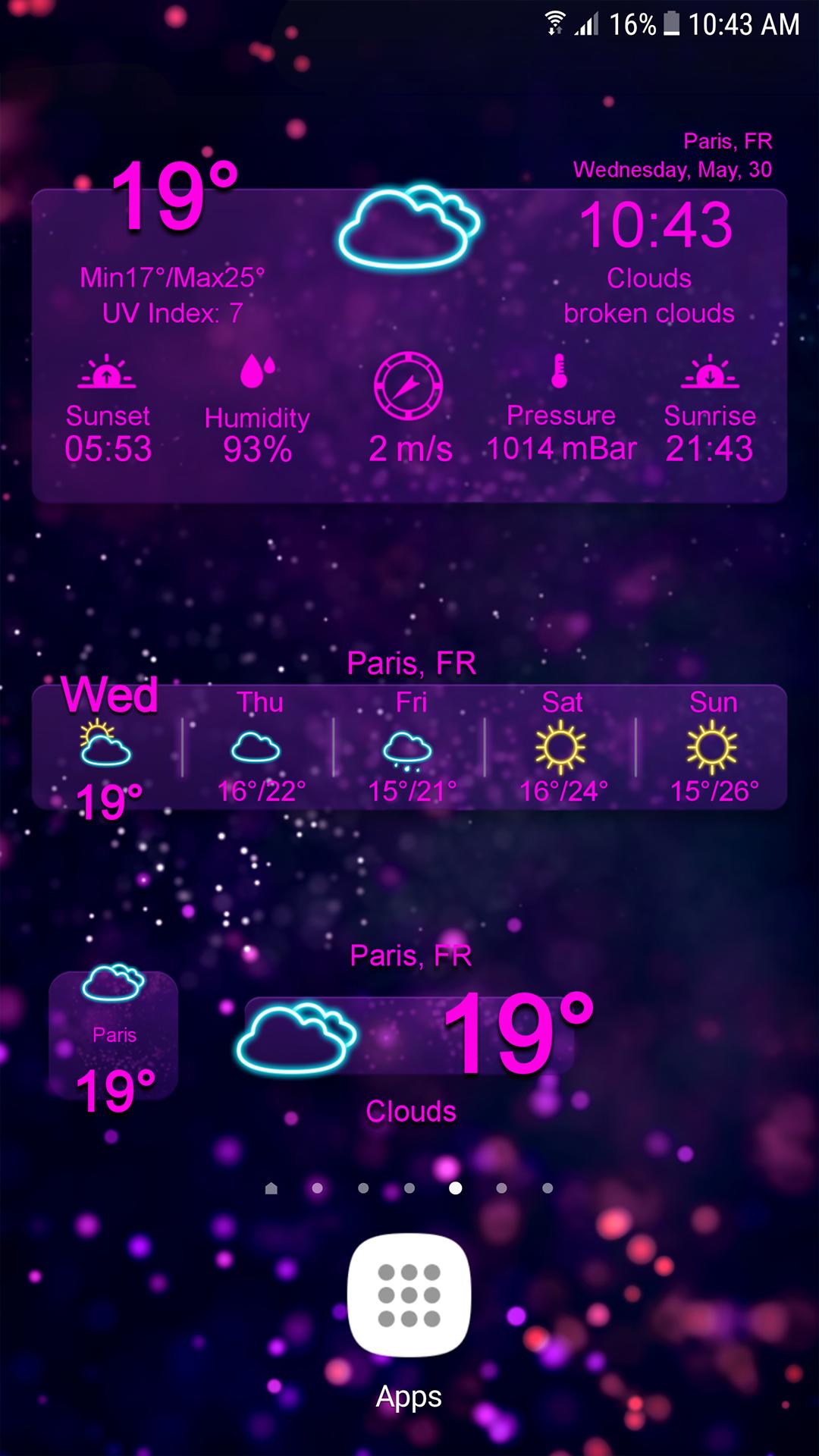Tap Wednesday's partly cloudy forecast icon
The image size is (819, 1456).
[105, 747]
